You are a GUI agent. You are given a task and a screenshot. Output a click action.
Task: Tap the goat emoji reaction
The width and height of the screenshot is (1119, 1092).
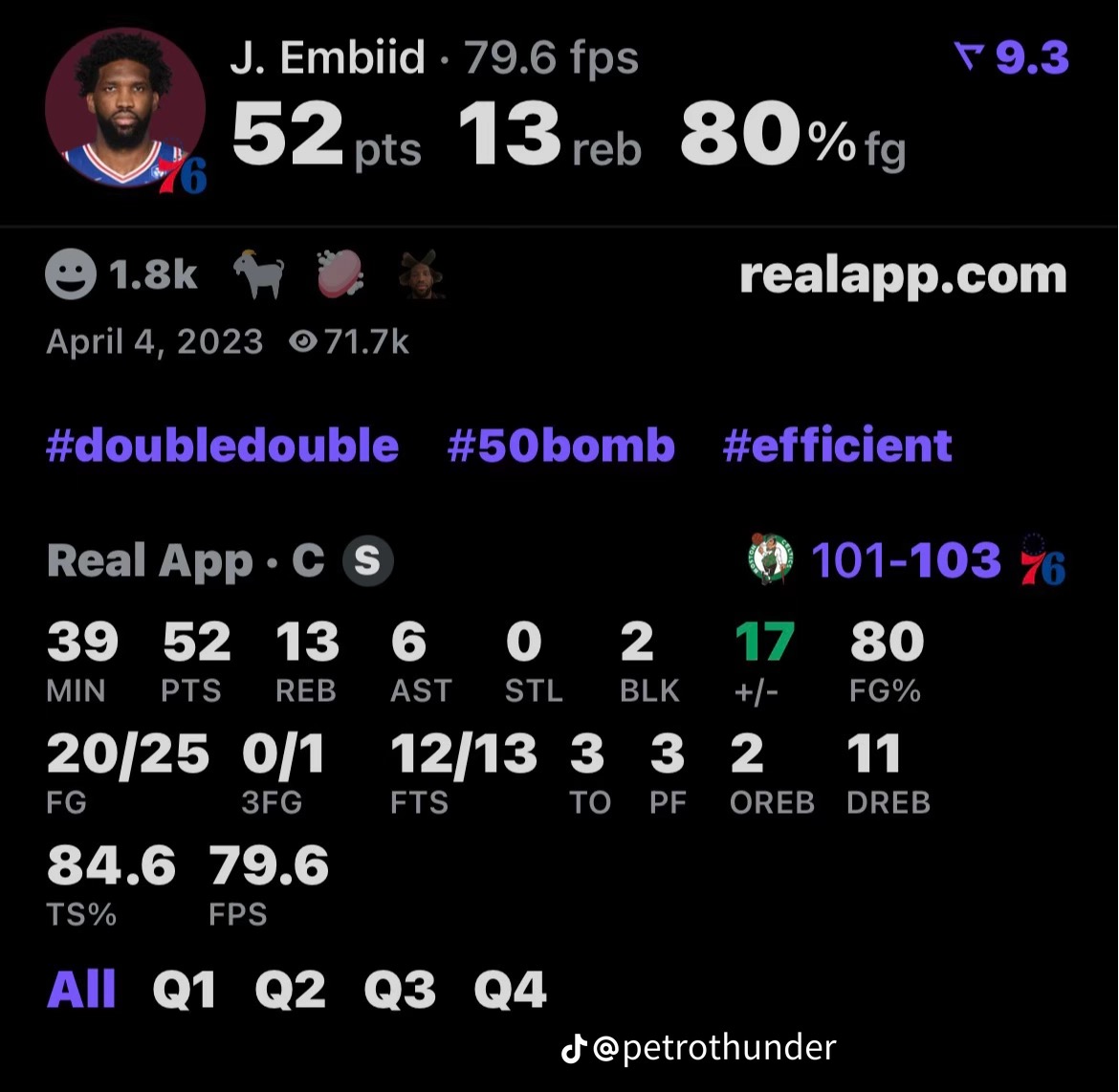point(259,274)
